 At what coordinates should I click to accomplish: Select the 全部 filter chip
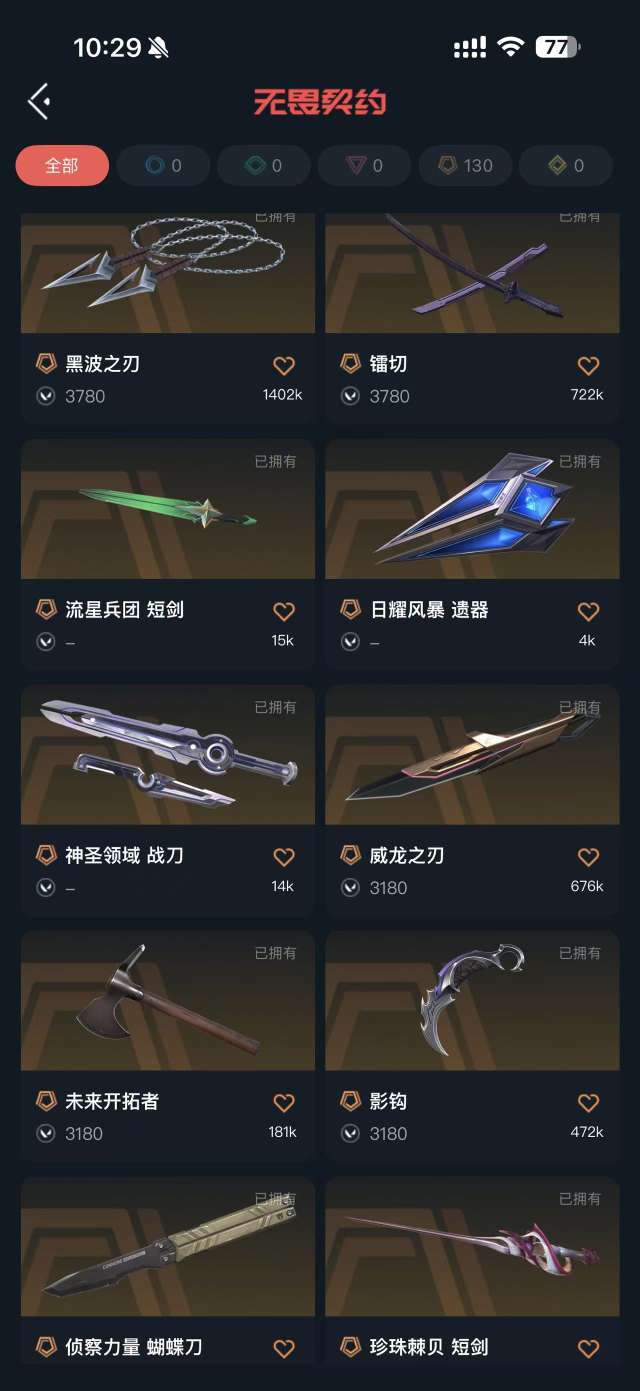(x=62, y=166)
